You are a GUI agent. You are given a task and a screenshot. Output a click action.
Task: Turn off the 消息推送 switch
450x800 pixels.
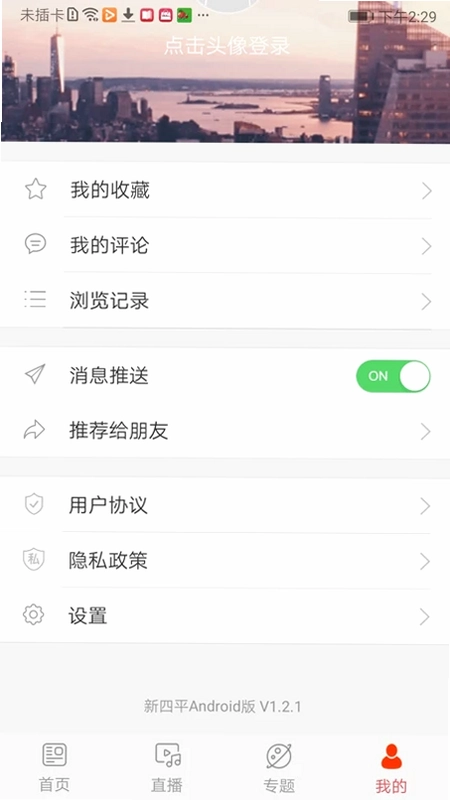pyautogui.click(x=393, y=376)
